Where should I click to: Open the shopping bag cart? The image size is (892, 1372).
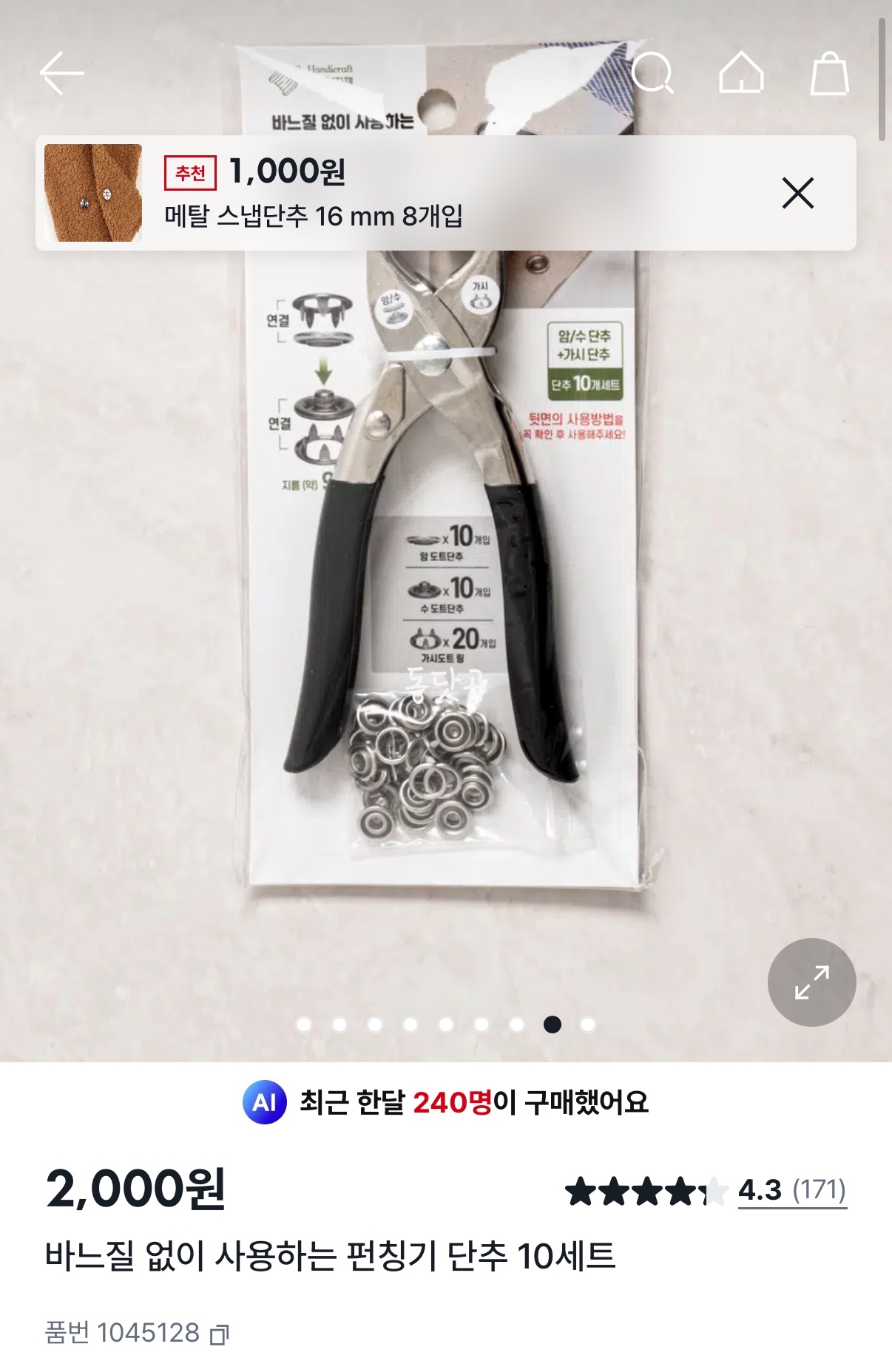[829, 73]
